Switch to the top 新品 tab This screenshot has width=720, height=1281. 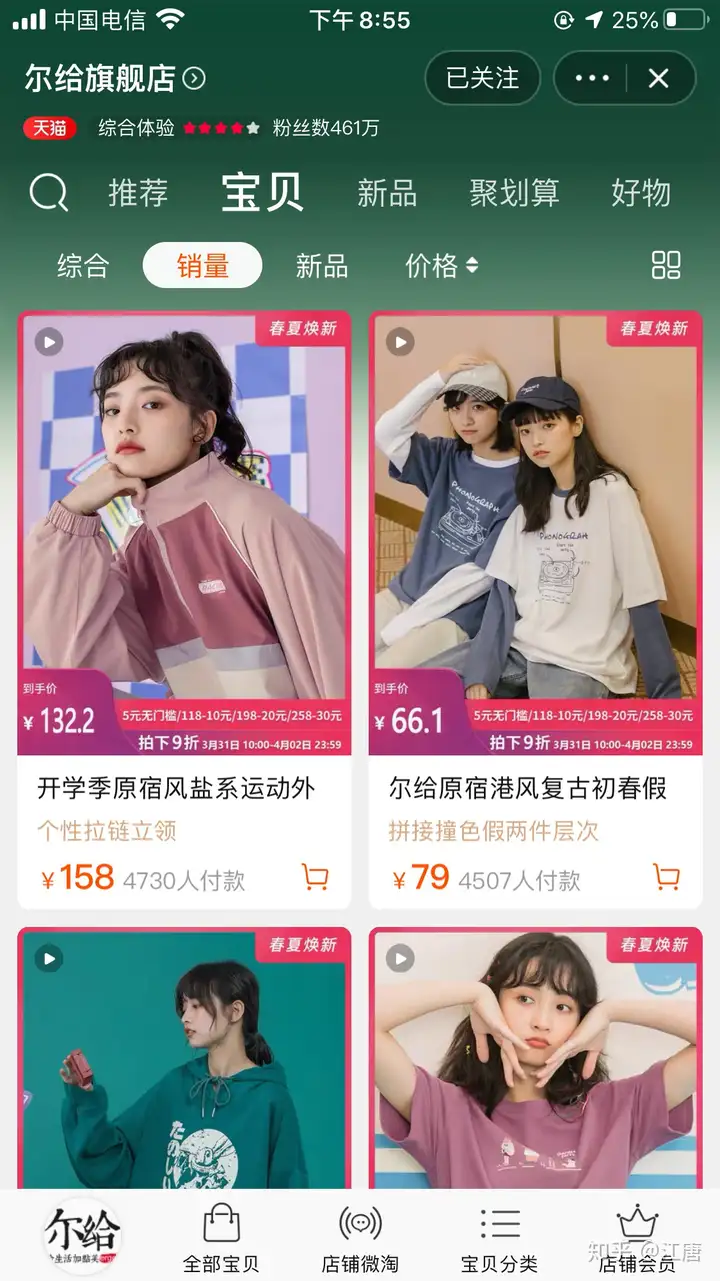[x=386, y=193]
